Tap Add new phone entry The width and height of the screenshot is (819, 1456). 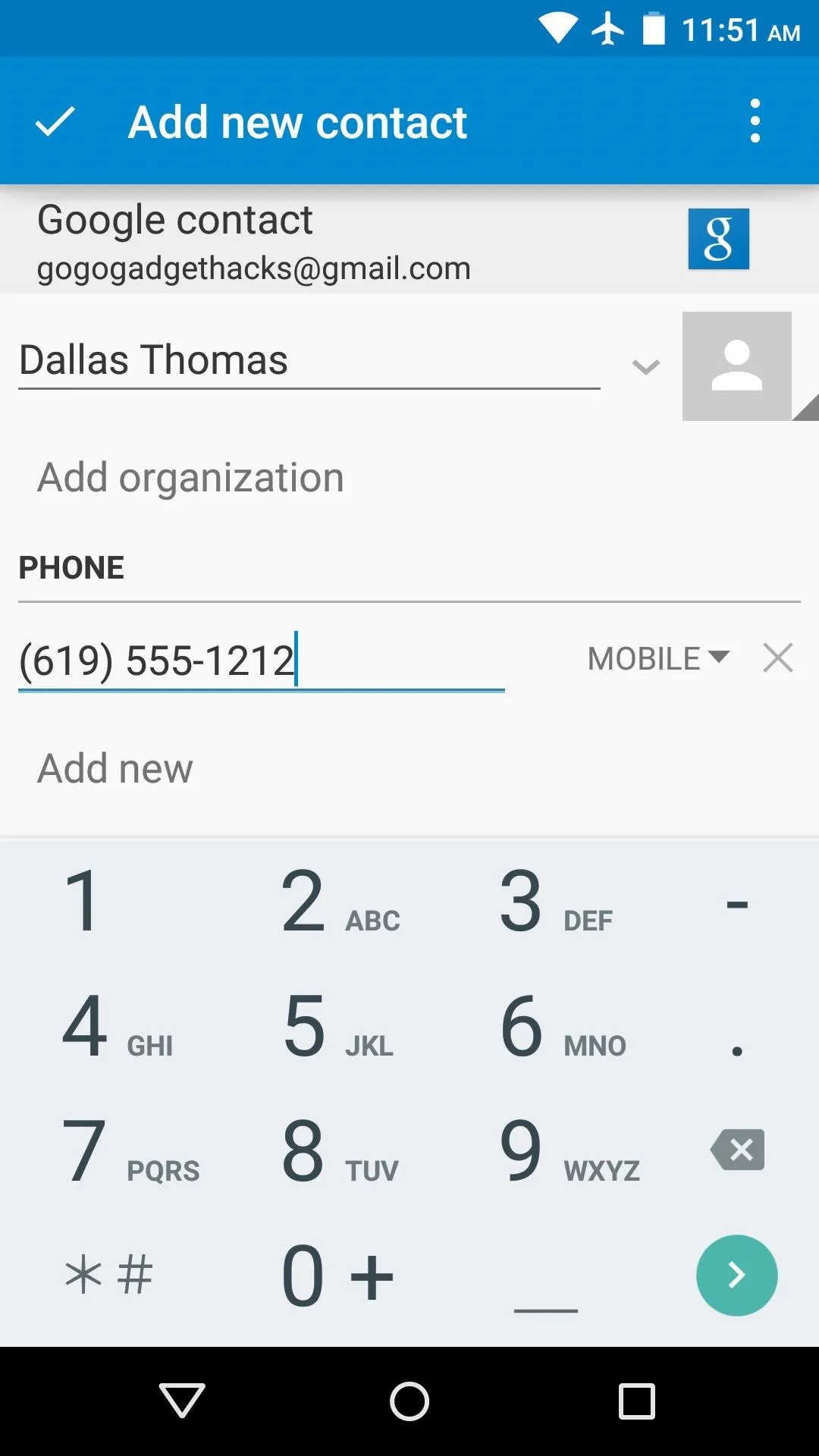pyautogui.click(x=115, y=768)
